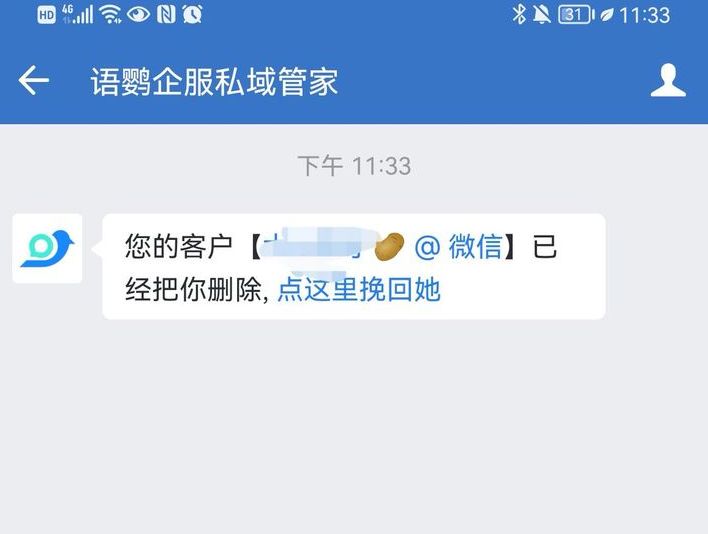The width and height of the screenshot is (708, 534).
Task: Tap the 点这里挽回她 link
Action: [358, 291]
